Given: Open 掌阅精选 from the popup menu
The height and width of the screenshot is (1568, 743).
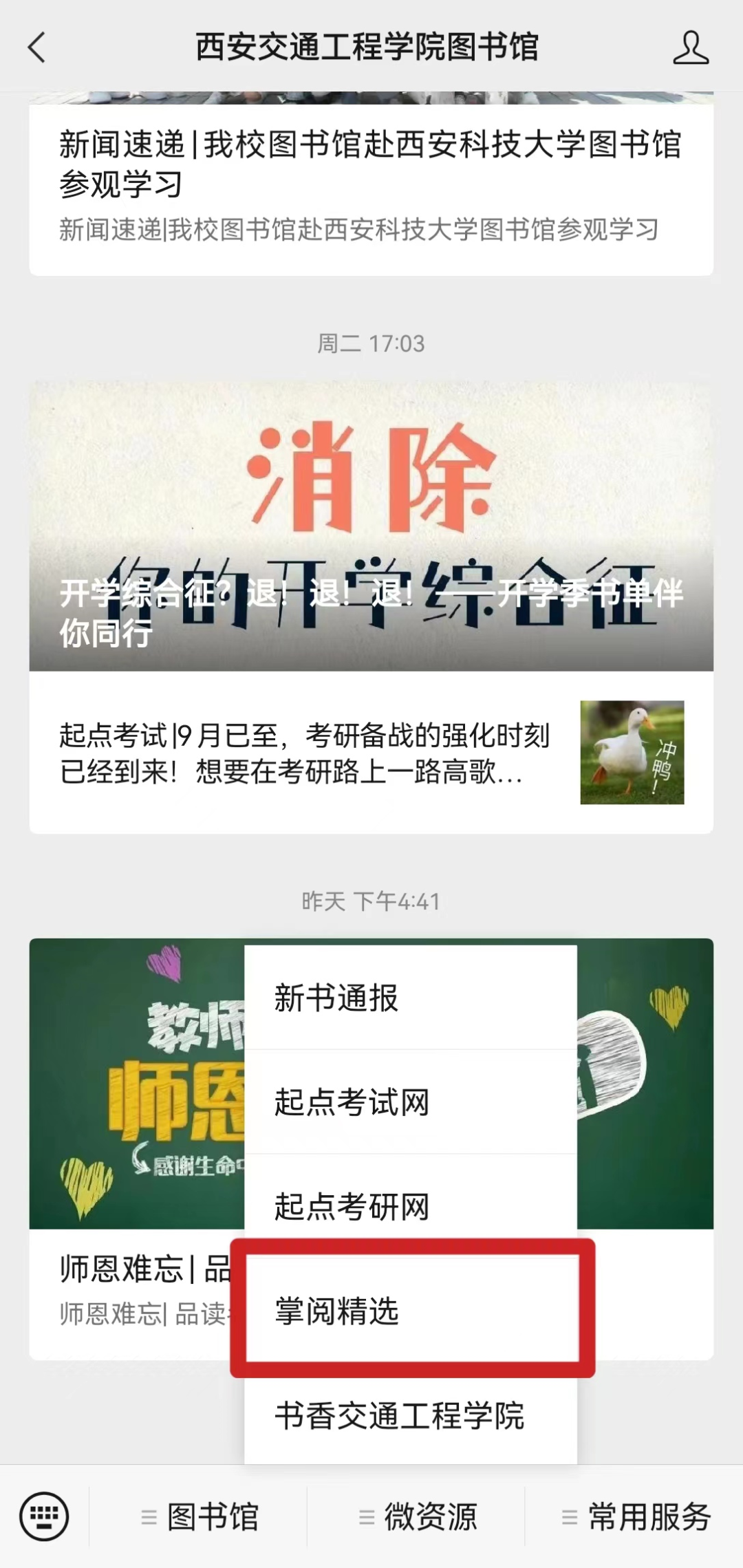Looking at the screenshot, I should click(x=410, y=1310).
